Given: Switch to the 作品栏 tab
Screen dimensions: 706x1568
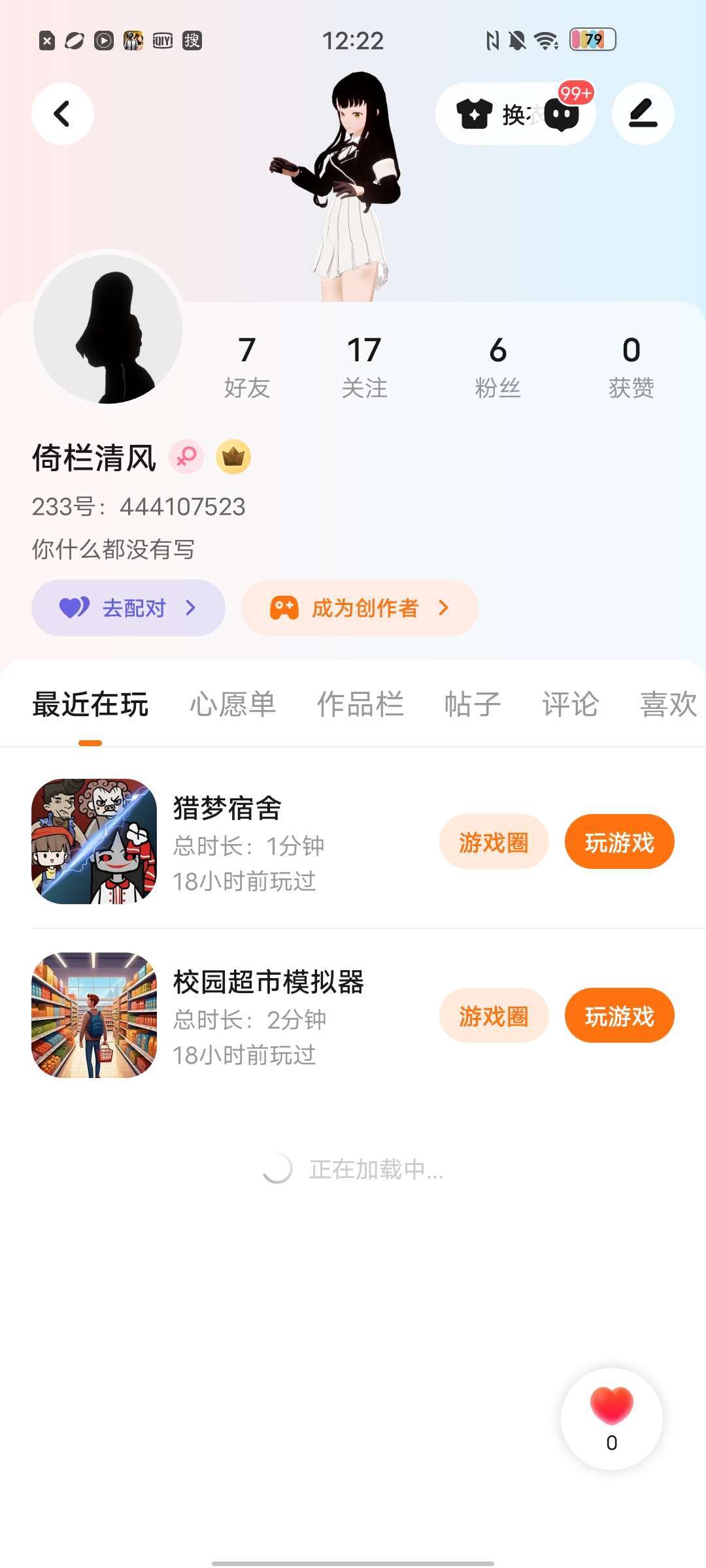Looking at the screenshot, I should [x=360, y=704].
